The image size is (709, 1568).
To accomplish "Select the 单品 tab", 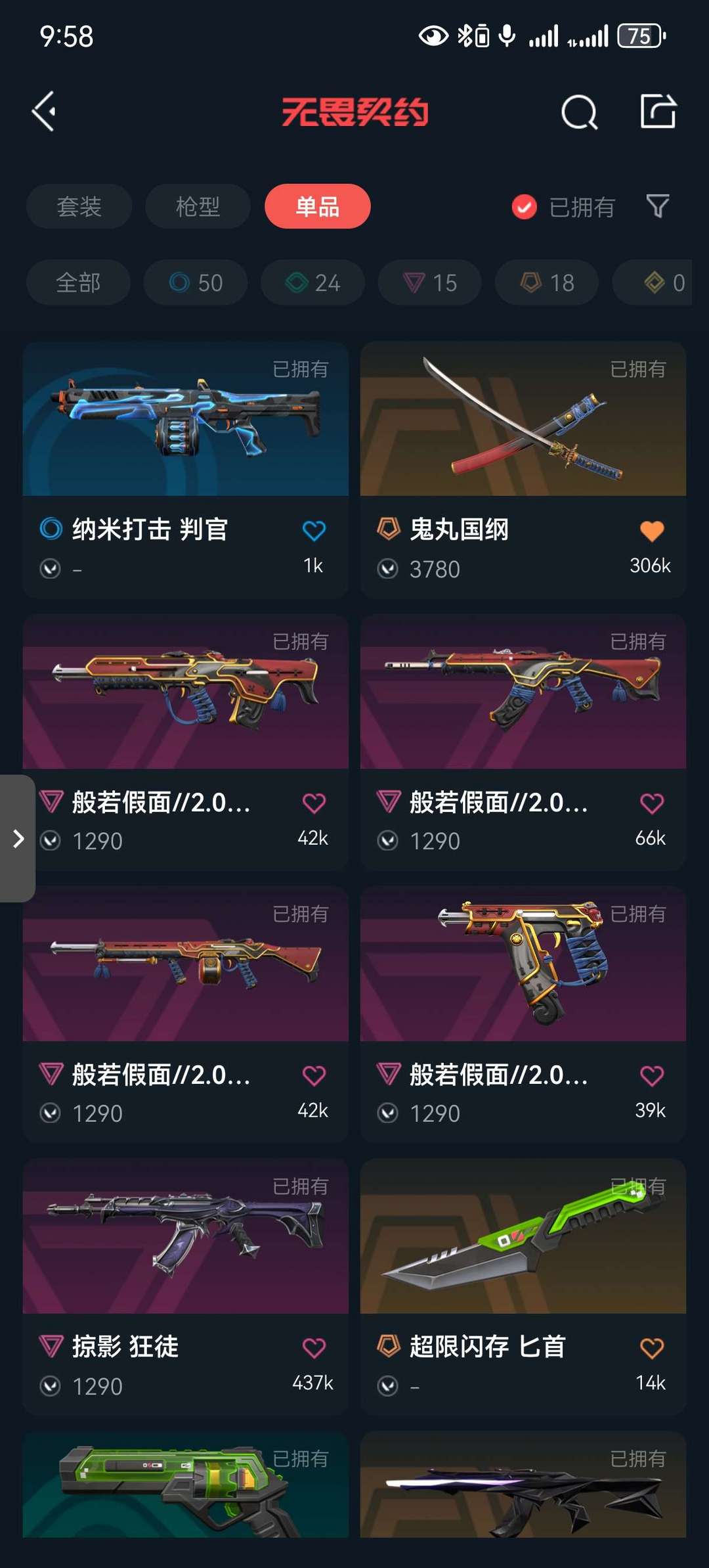I will (x=318, y=206).
